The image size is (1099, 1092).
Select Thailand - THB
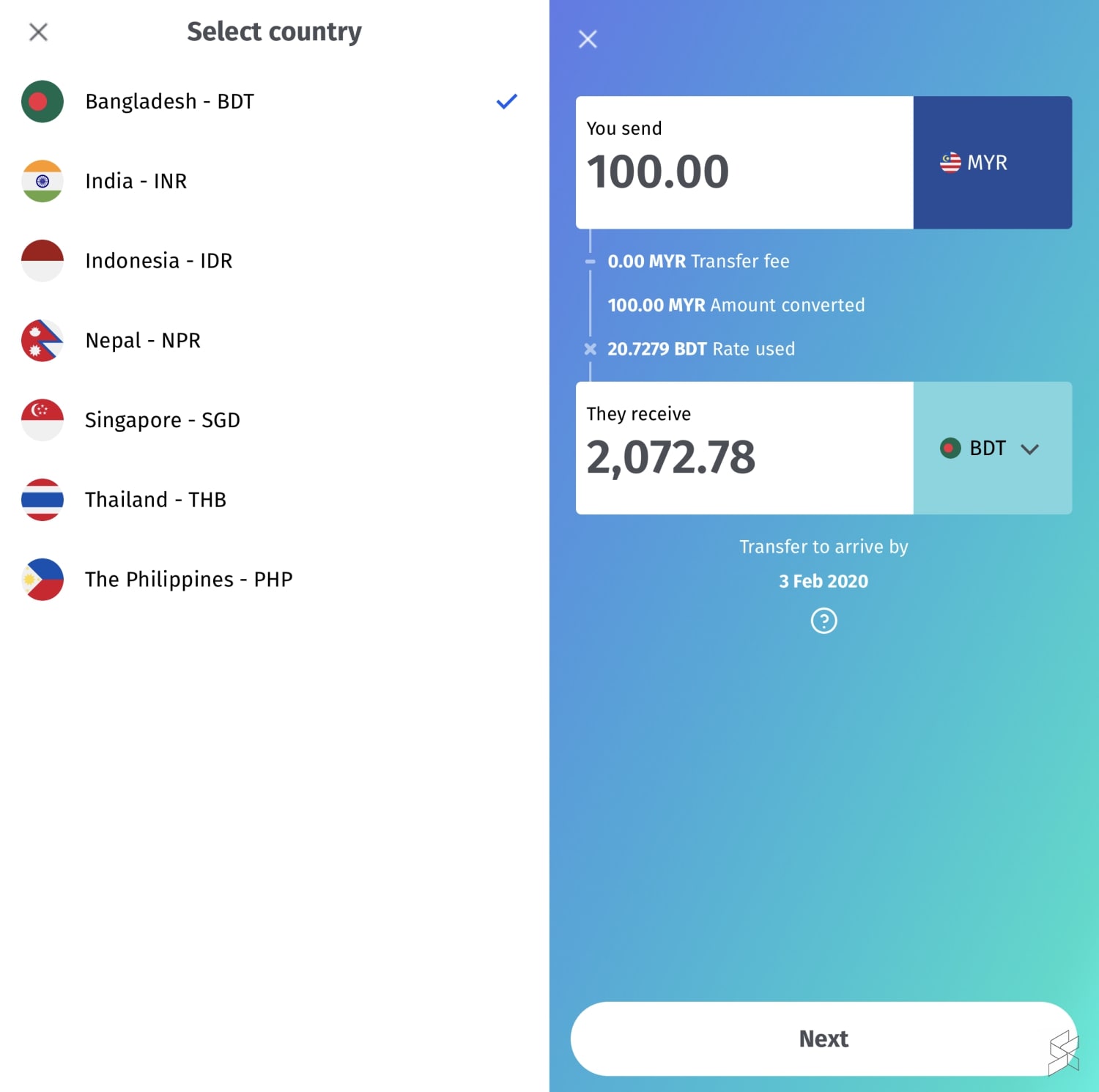point(155,500)
